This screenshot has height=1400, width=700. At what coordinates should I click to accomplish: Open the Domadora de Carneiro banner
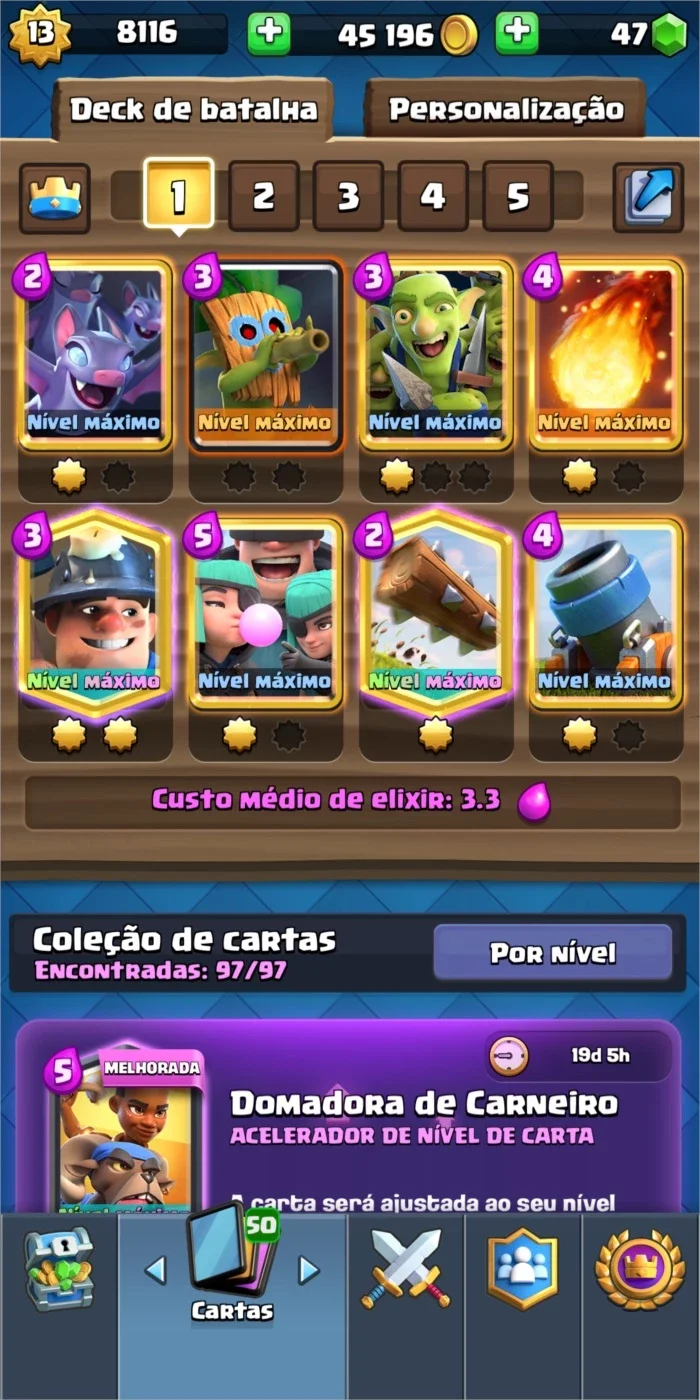(350, 1117)
